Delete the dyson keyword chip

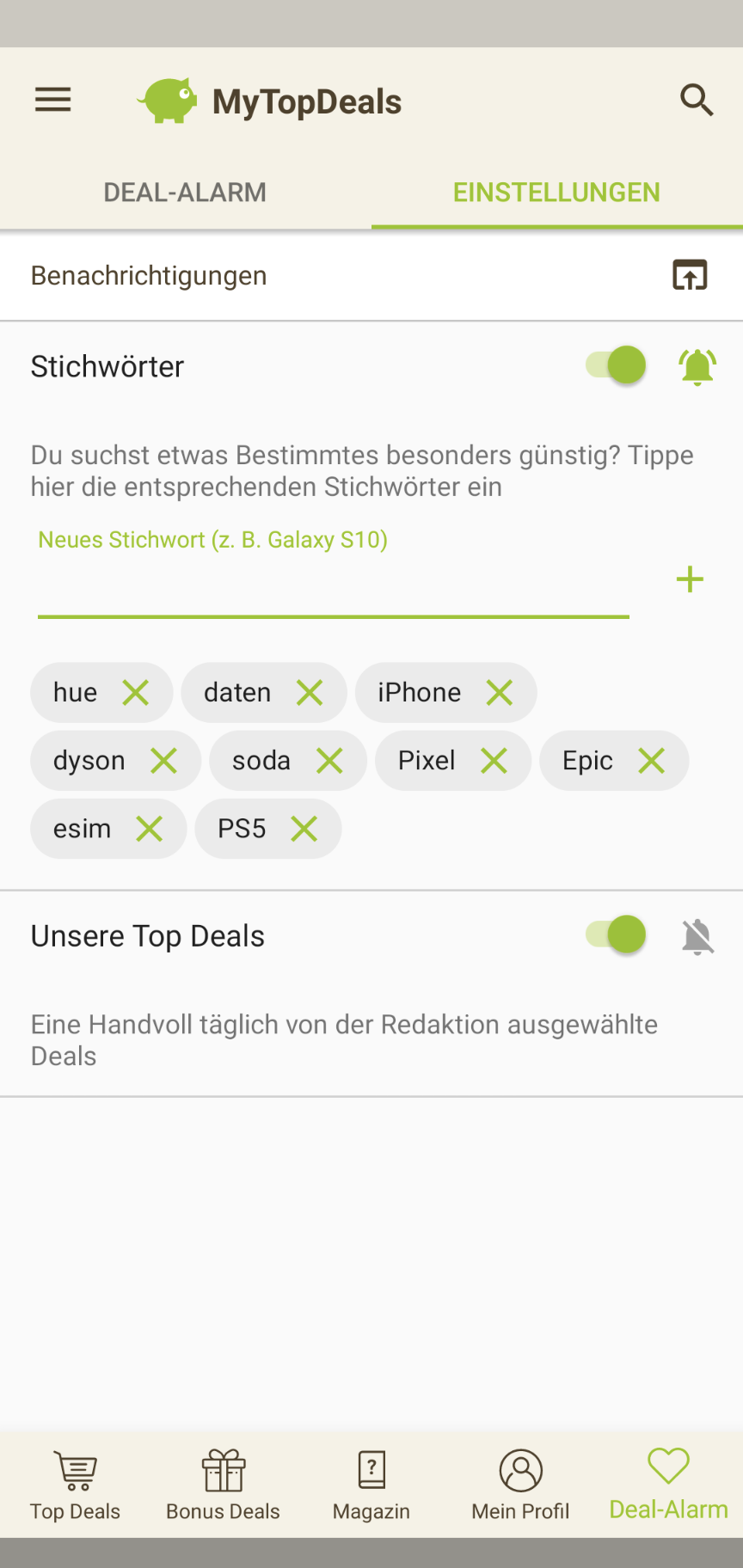163,761
